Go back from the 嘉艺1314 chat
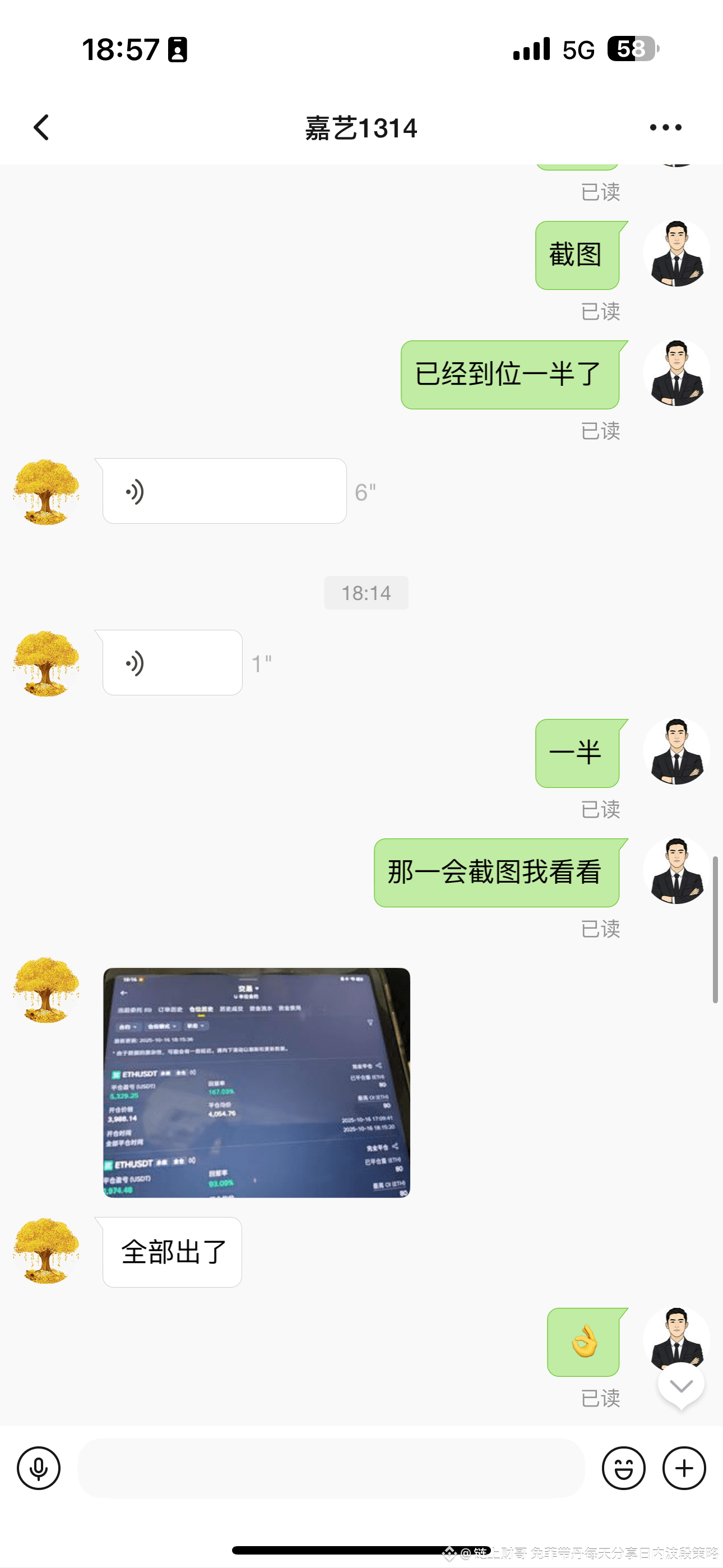This screenshot has height=1568, width=723. point(41,128)
